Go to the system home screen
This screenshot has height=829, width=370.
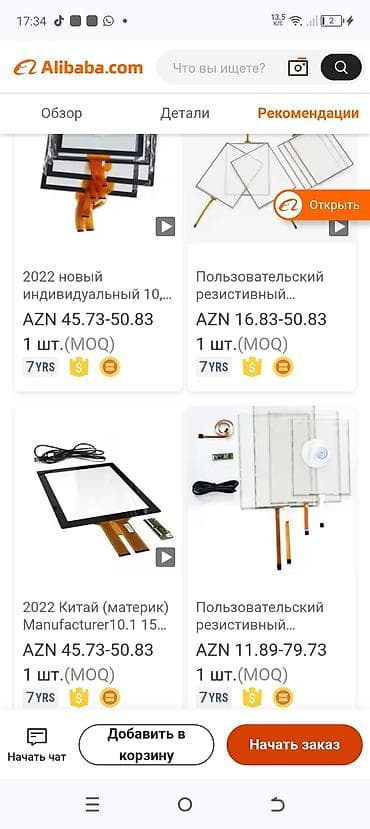coord(185,805)
